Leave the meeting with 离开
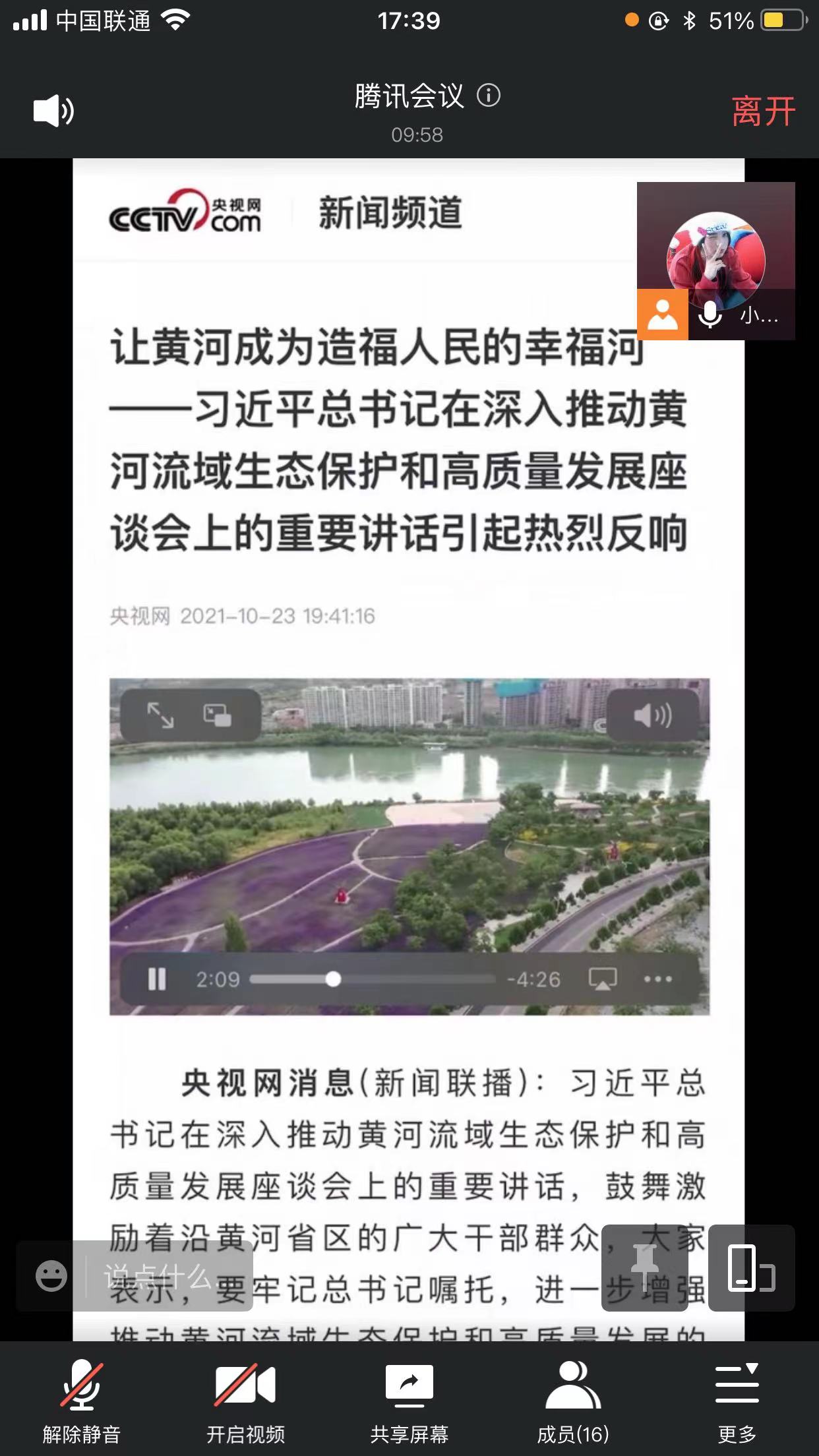This screenshot has height=1456, width=819. [763, 111]
